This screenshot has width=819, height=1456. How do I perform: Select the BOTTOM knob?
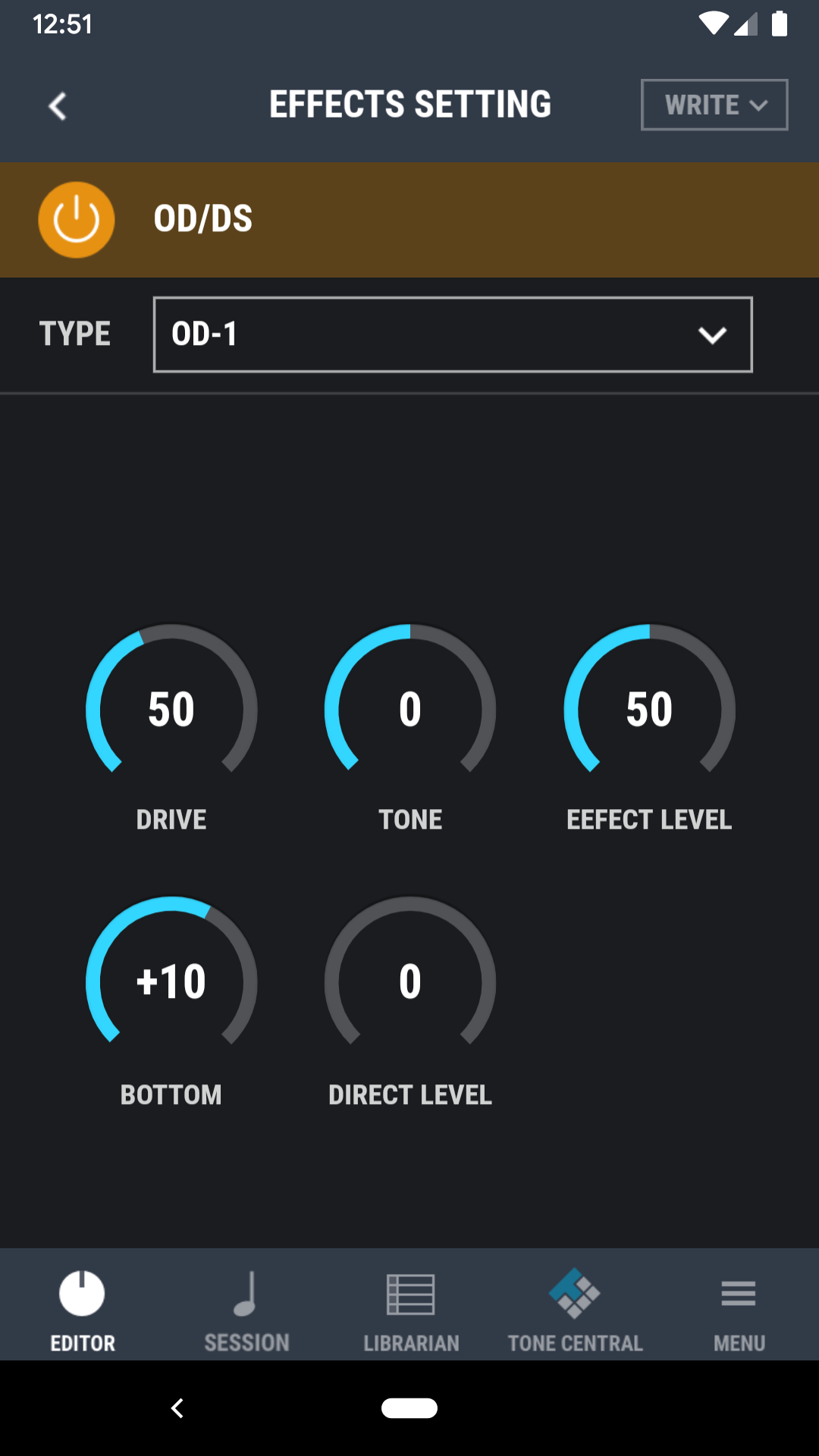coord(171,982)
